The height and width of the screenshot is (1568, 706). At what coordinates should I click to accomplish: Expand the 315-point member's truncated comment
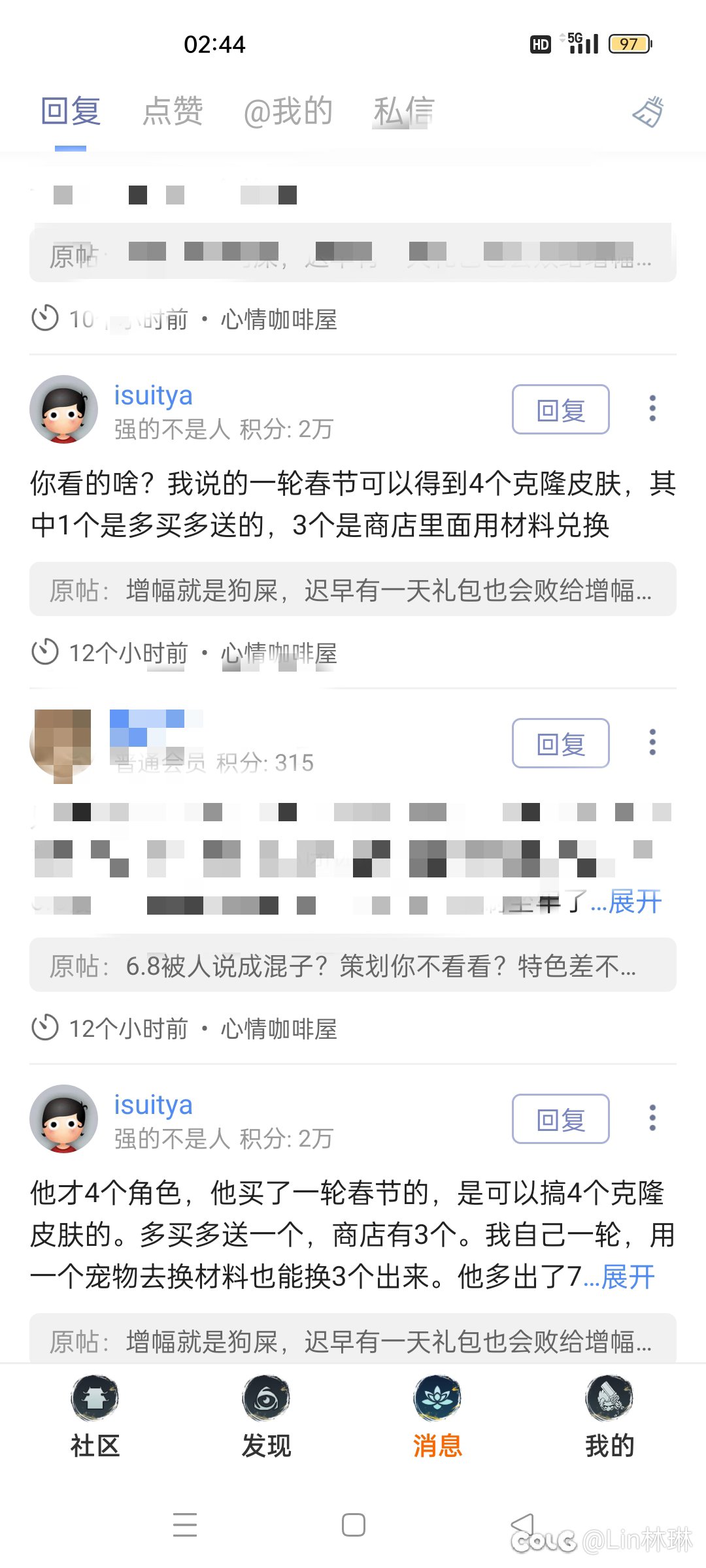(635, 902)
